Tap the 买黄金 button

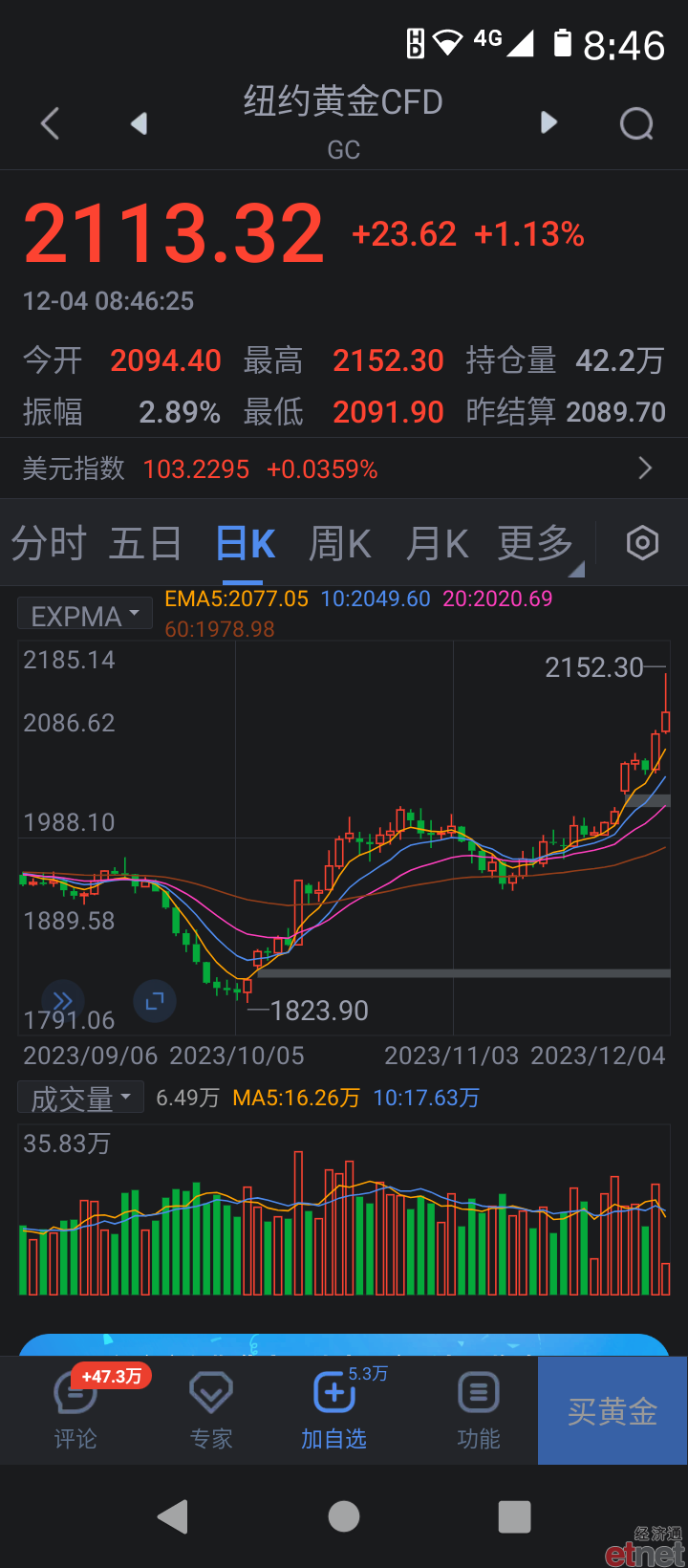(613, 1410)
